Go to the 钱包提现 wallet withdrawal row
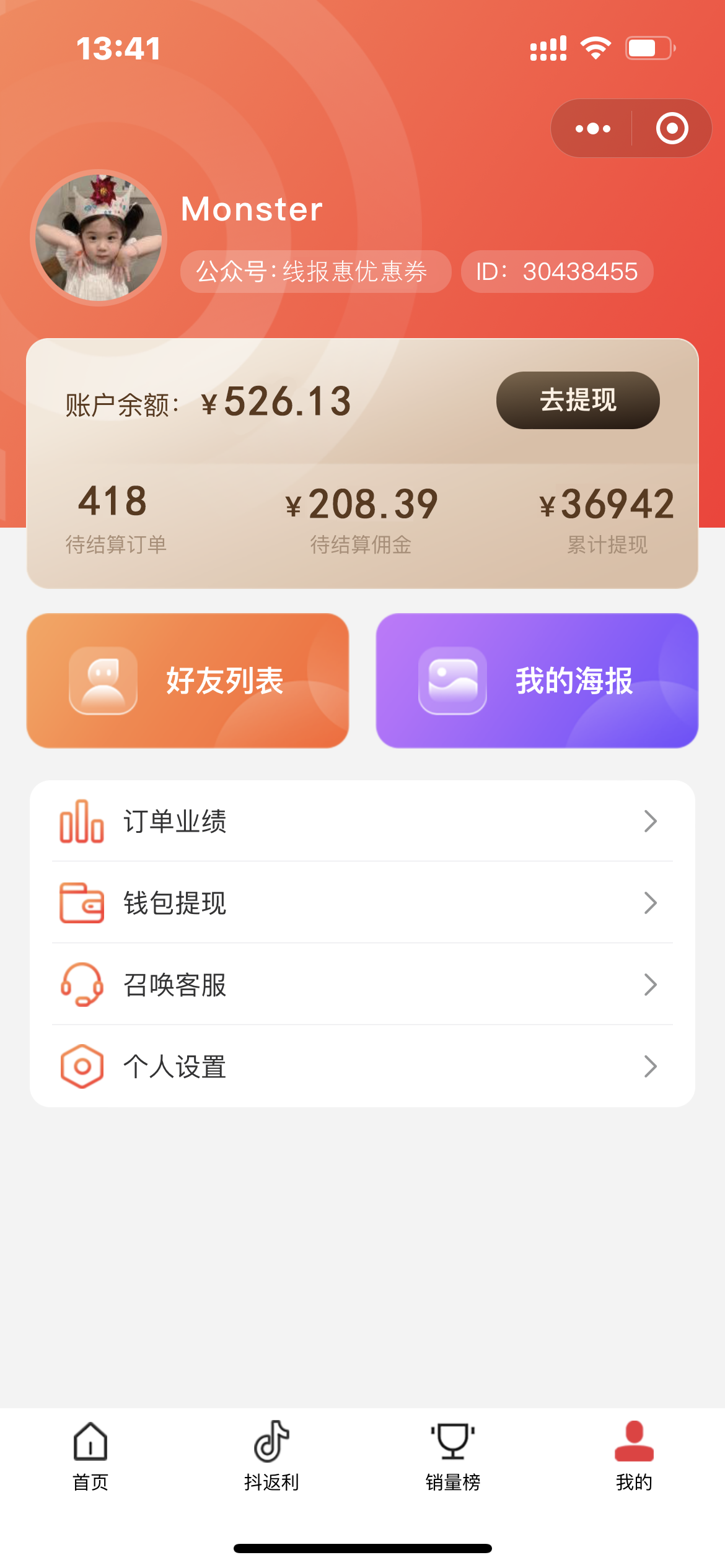Screen dimensions: 725x1568 [x=362, y=903]
